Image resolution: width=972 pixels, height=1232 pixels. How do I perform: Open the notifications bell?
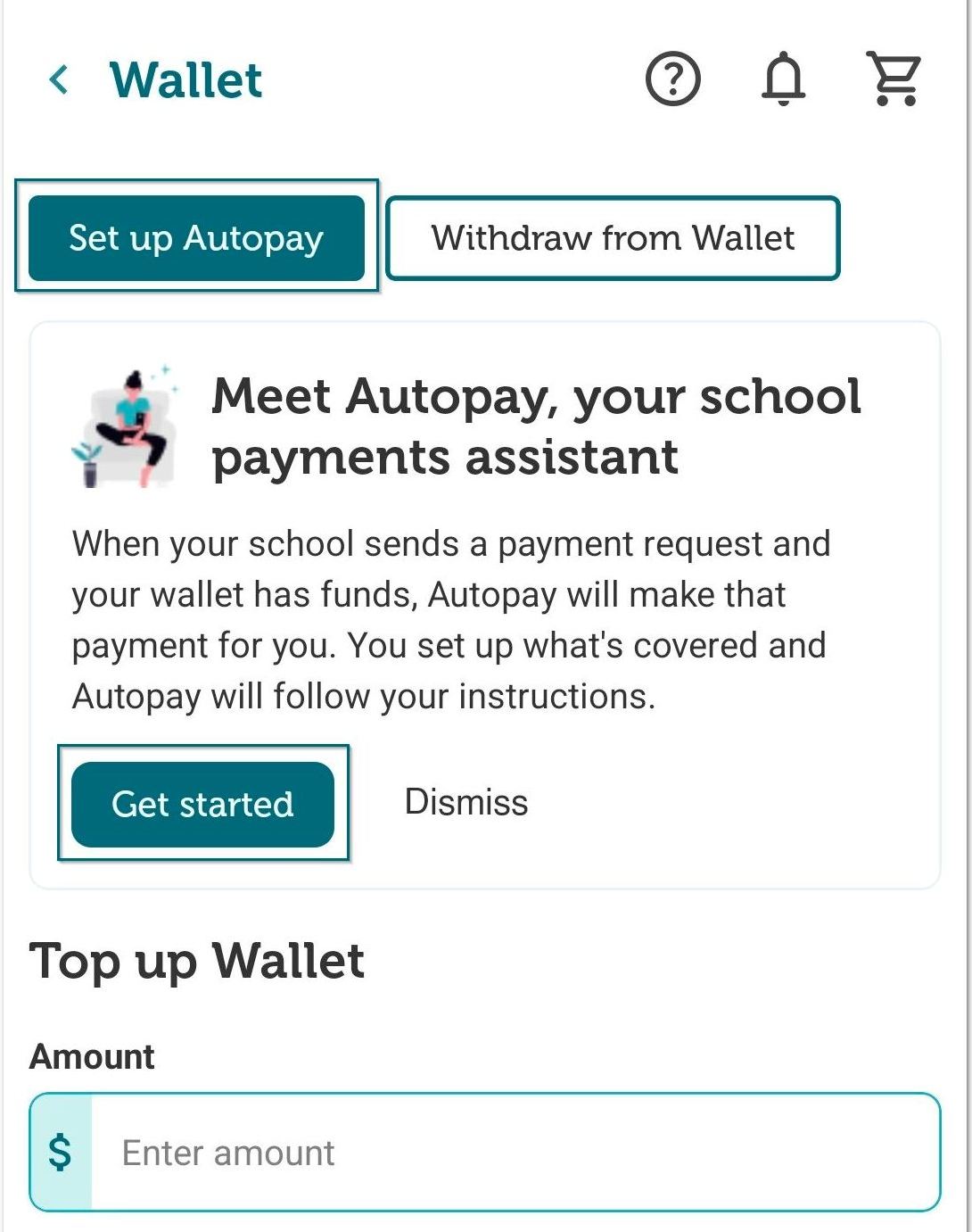(784, 79)
